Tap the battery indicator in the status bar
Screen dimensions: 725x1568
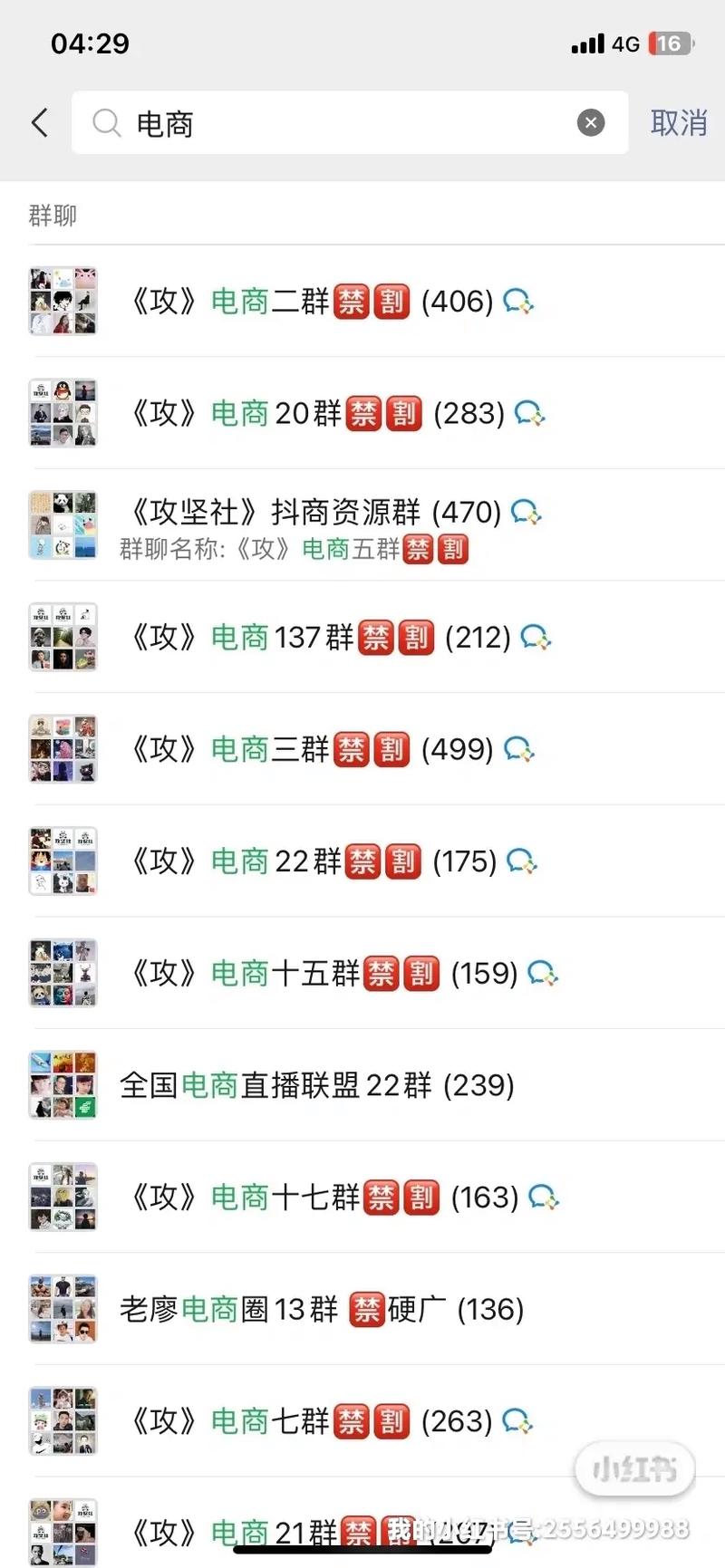pos(668,43)
